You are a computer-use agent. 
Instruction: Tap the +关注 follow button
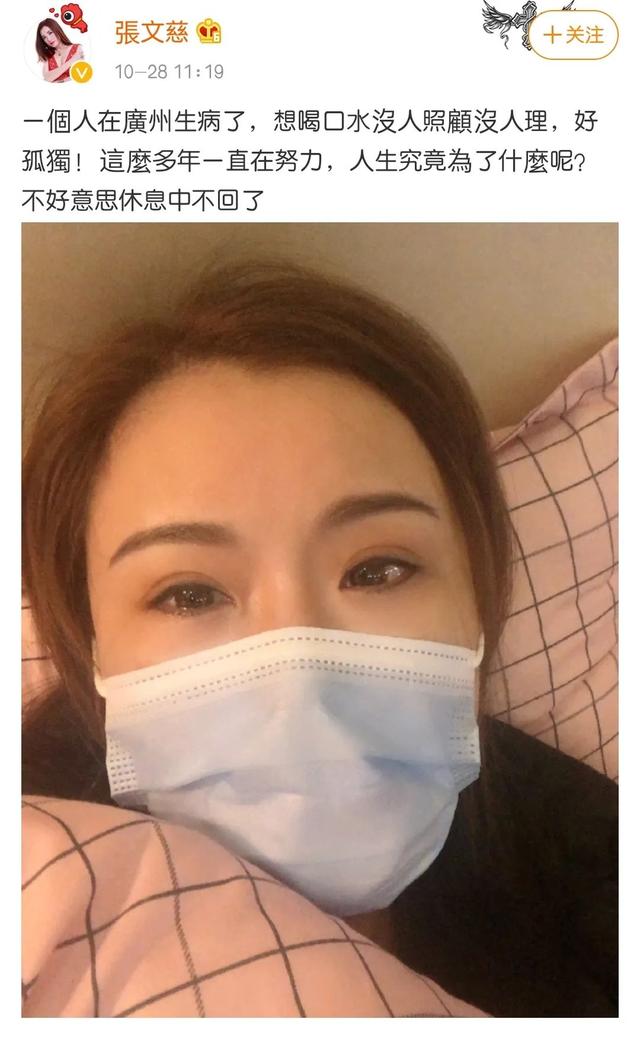click(x=573, y=35)
